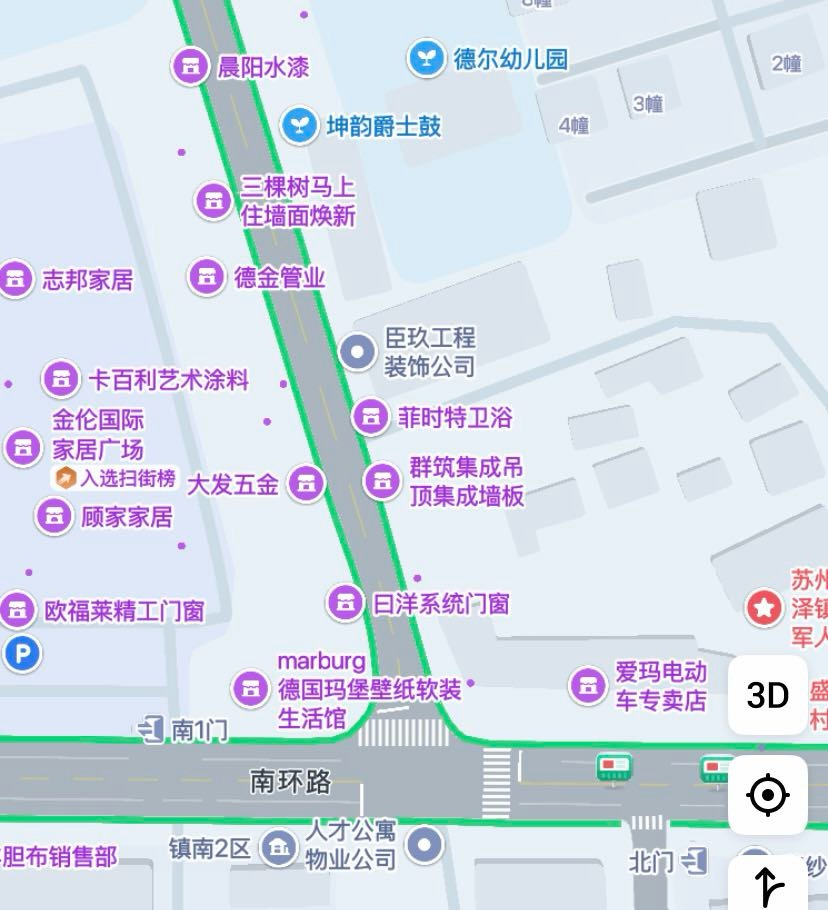Image resolution: width=828 pixels, height=910 pixels.
Task: Center the map on my location
Action: [x=768, y=795]
